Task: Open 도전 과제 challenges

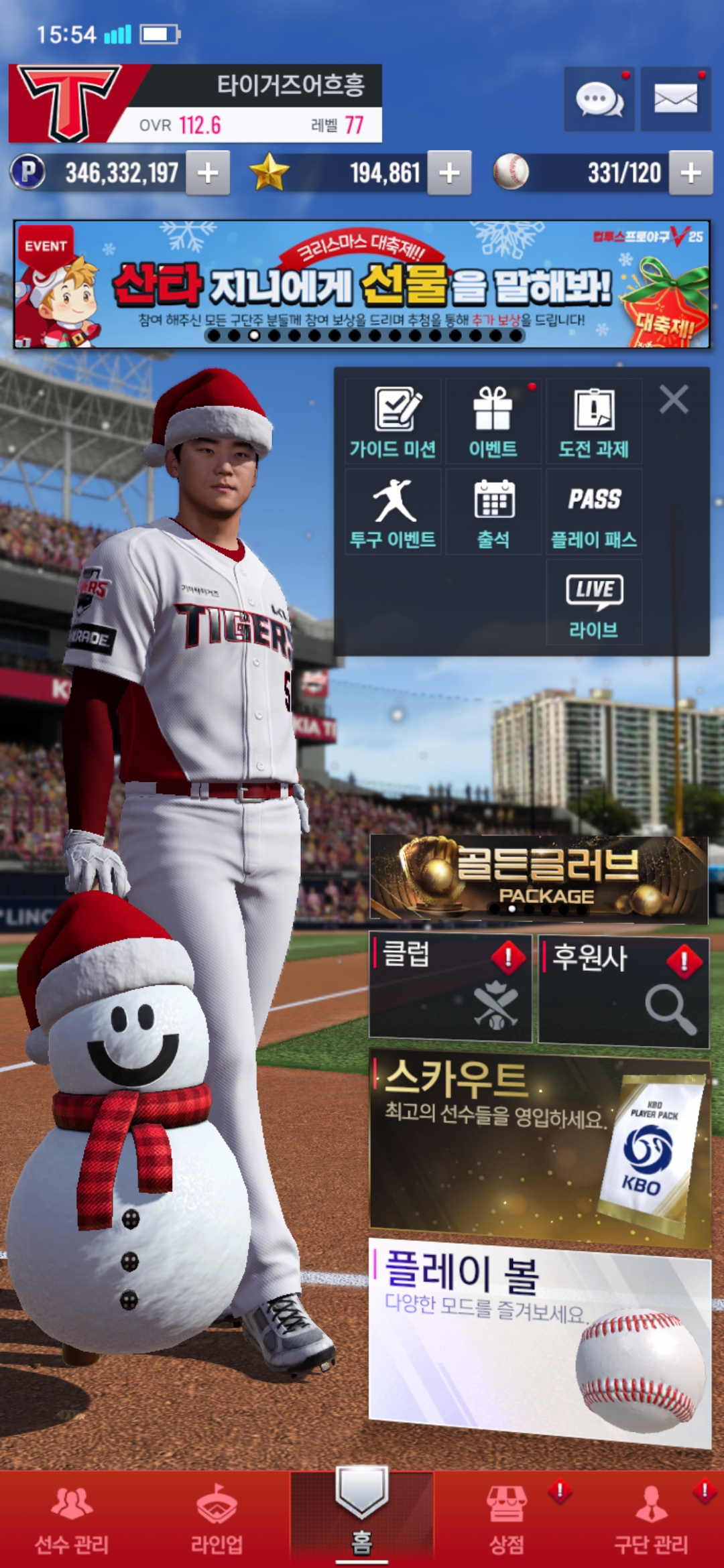Action: tap(594, 421)
